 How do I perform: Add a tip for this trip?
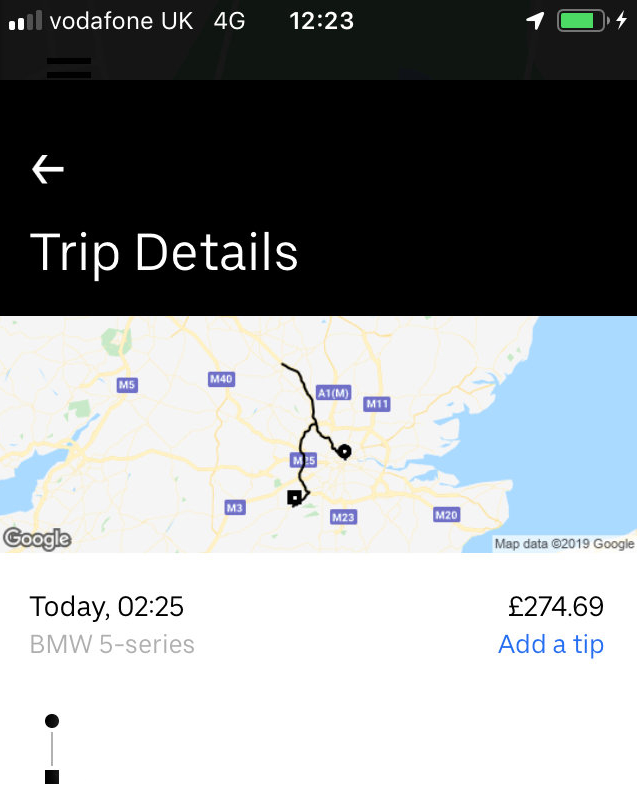550,644
